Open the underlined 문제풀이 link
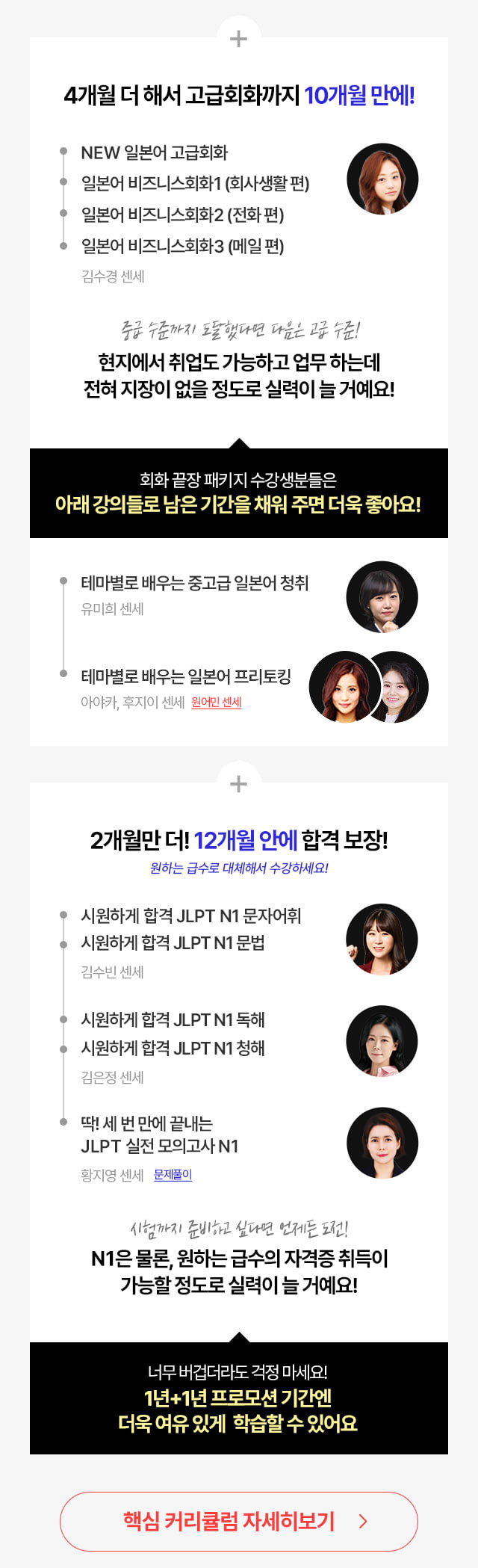Screen dimensions: 478x1568 [x=173, y=1175]
